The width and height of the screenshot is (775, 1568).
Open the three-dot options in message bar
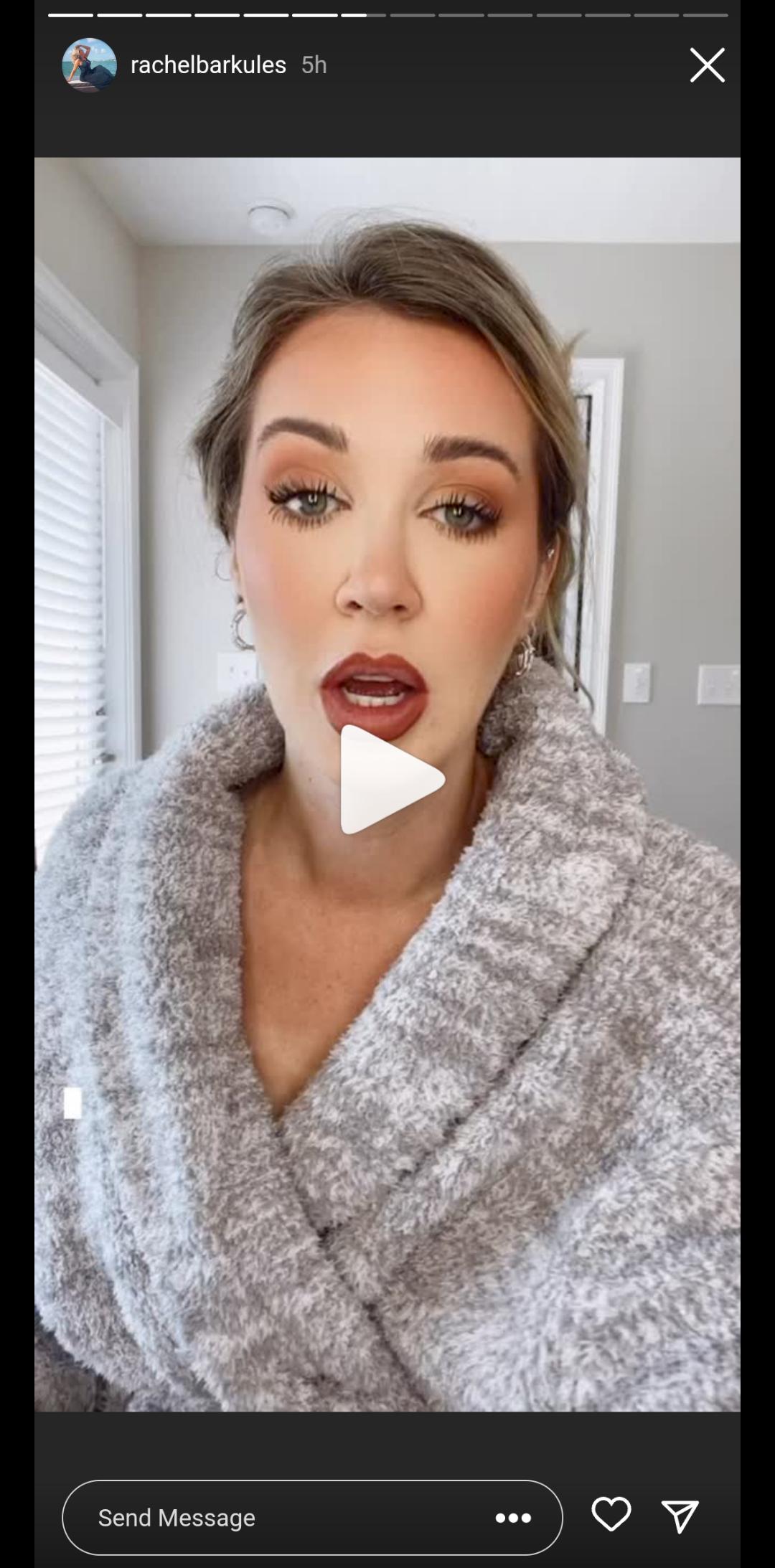513,1517
